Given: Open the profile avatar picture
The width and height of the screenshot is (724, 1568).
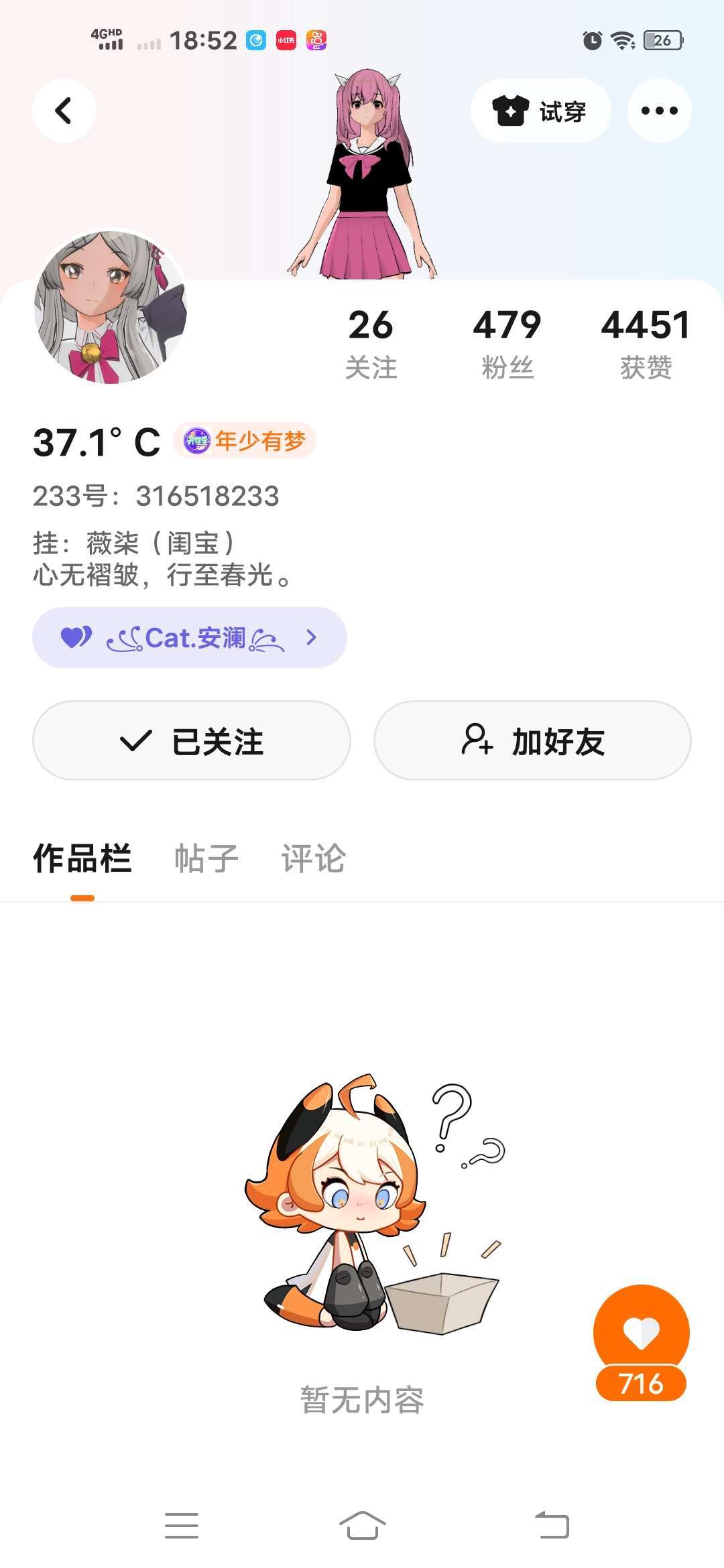Looking at the screenshot, I should click(x=111, y=307).
